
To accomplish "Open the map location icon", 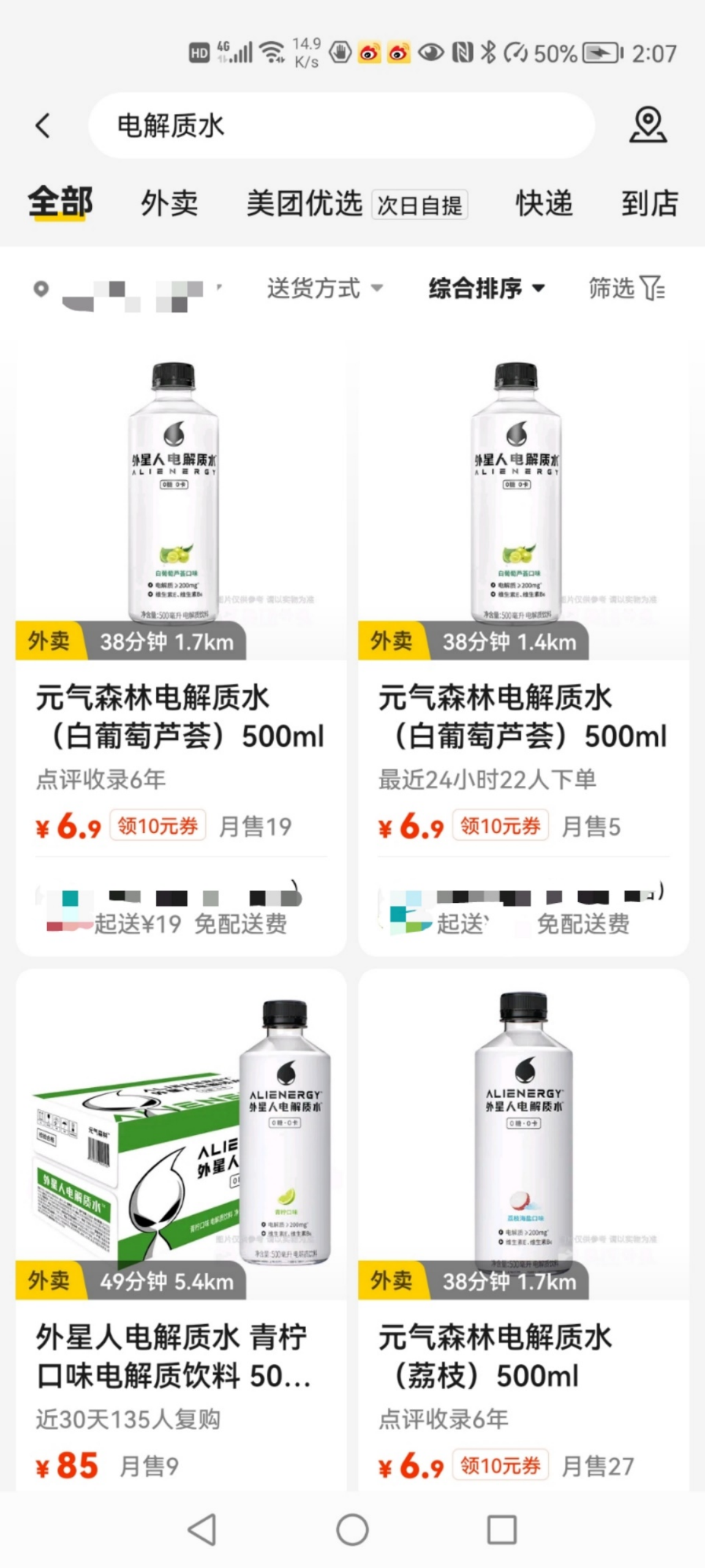I will click(x=647, y=125).
